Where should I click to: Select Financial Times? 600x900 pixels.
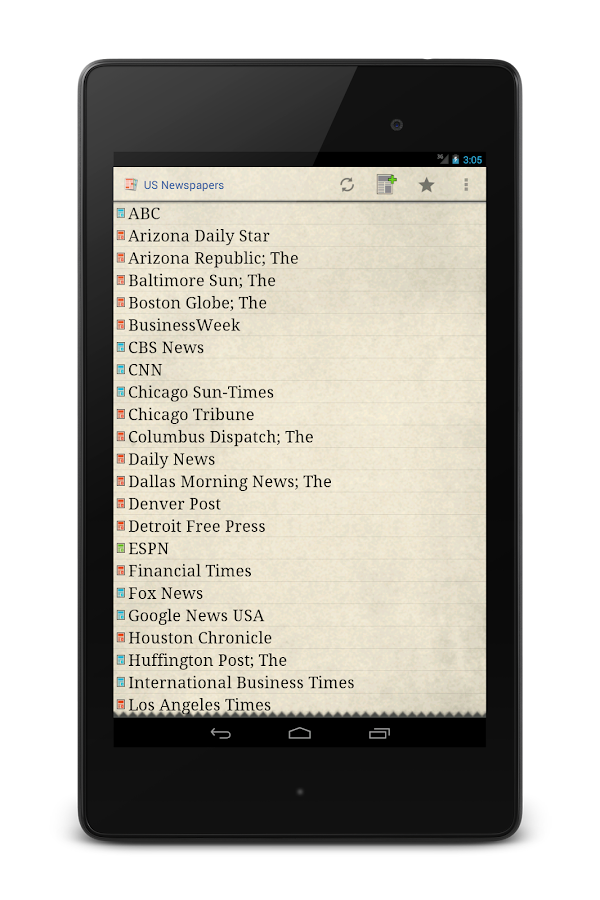[x=189, y=571]
